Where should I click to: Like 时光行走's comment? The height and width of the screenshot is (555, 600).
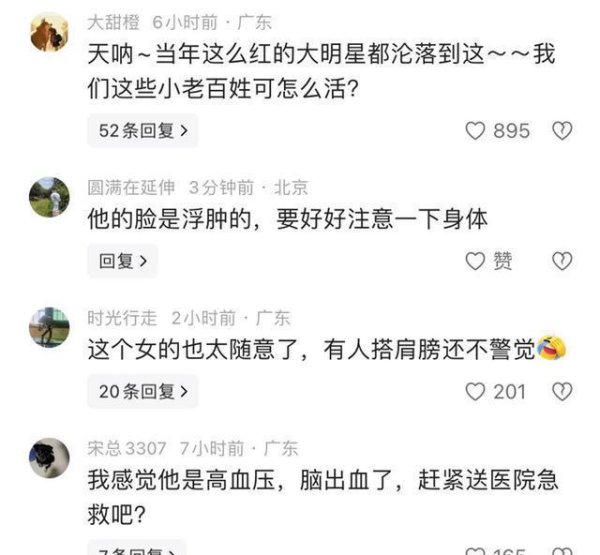coord(477,391)
